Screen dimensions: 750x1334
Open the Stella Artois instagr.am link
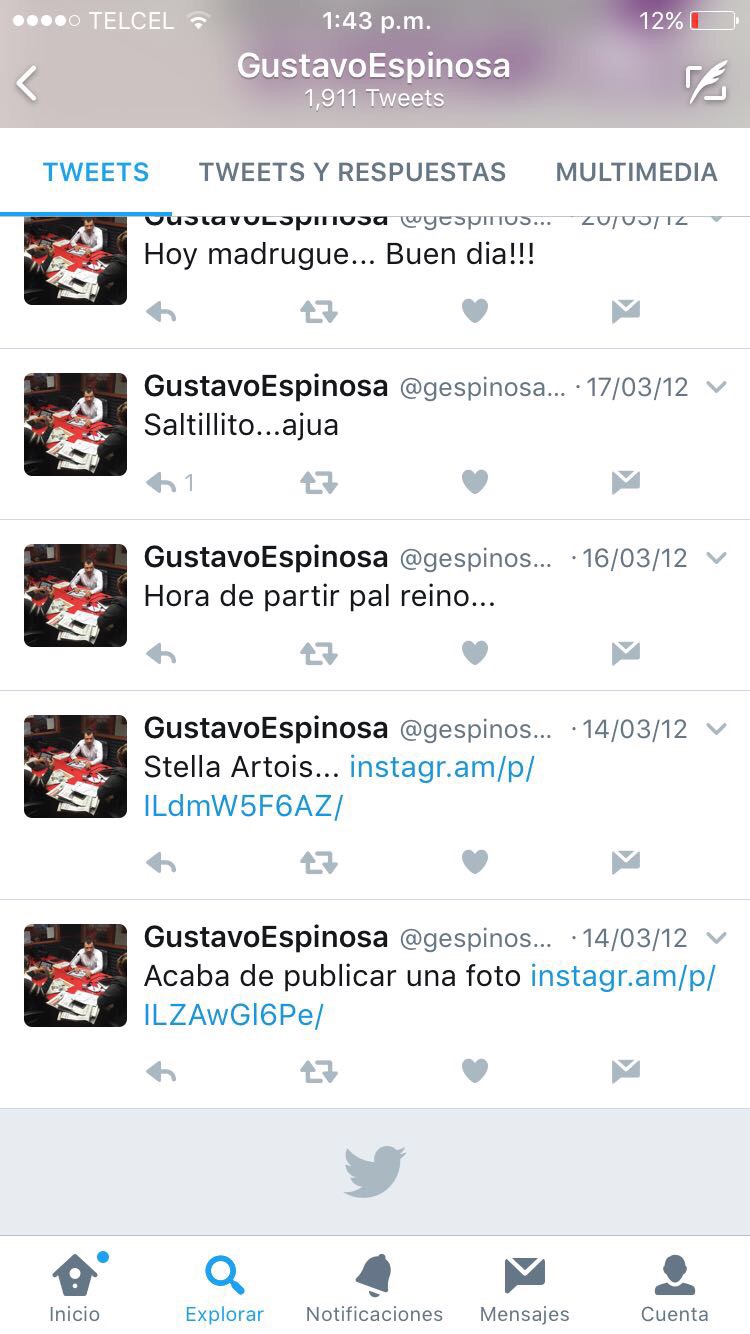pos(441,768)
